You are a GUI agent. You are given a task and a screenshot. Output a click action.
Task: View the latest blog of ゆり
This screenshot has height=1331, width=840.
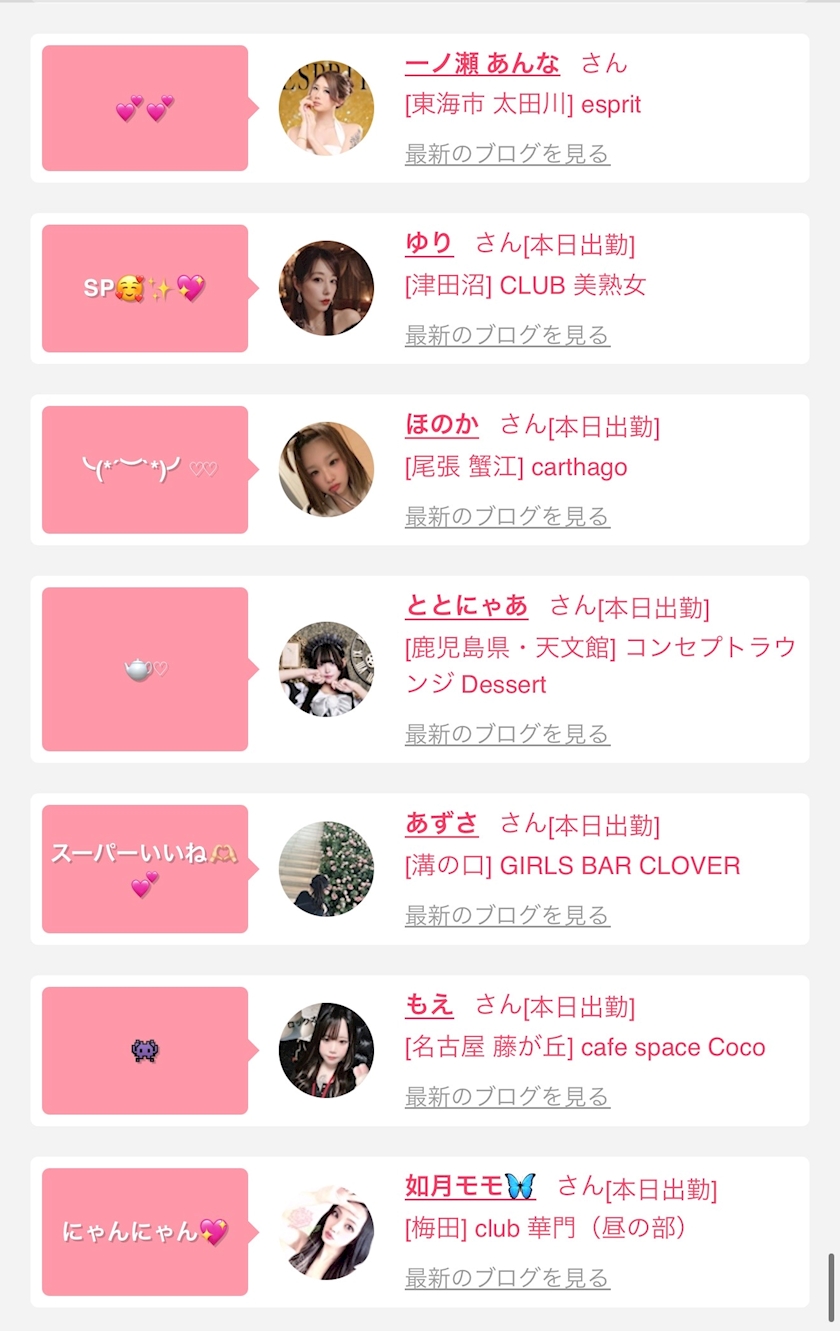pyautogui.click(x=507, y=335)
